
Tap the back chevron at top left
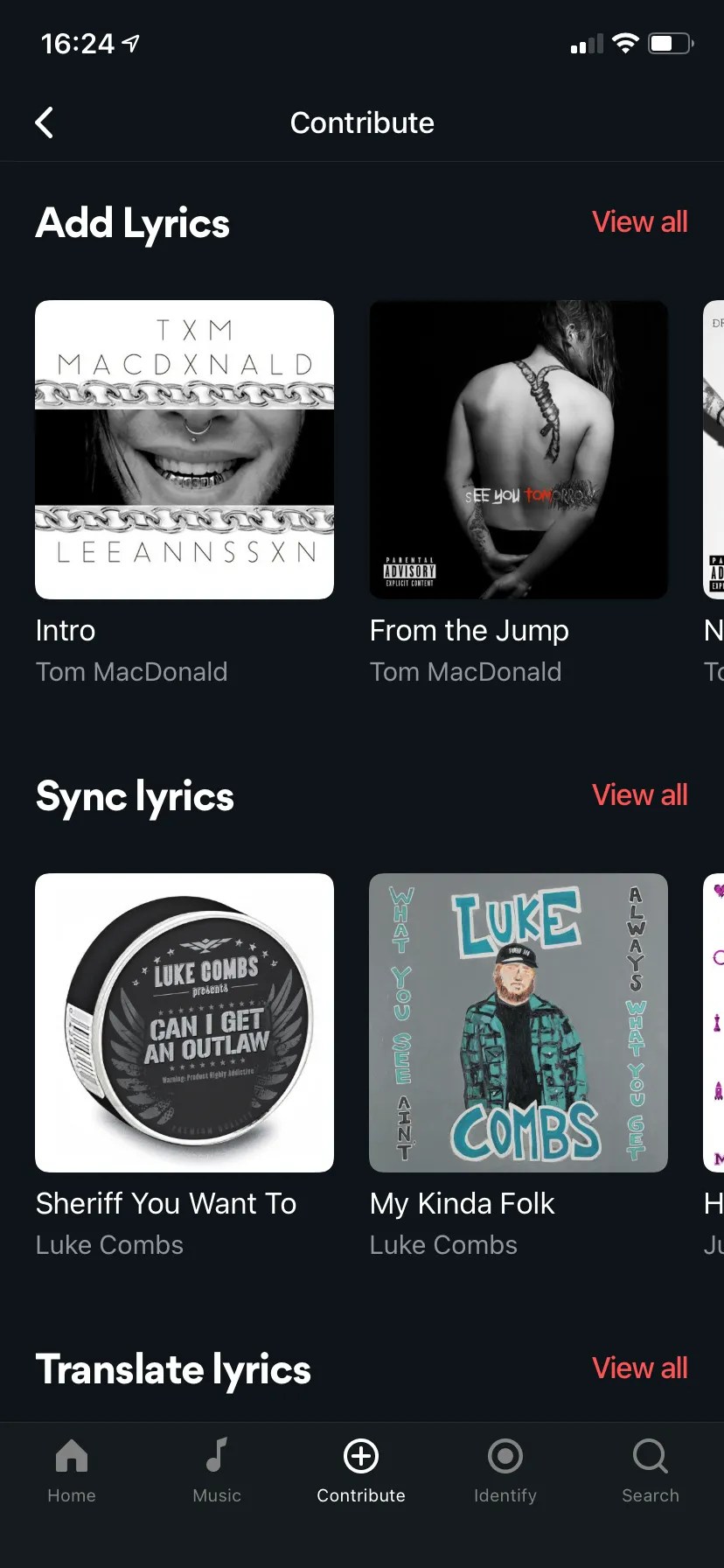point(45,122)
